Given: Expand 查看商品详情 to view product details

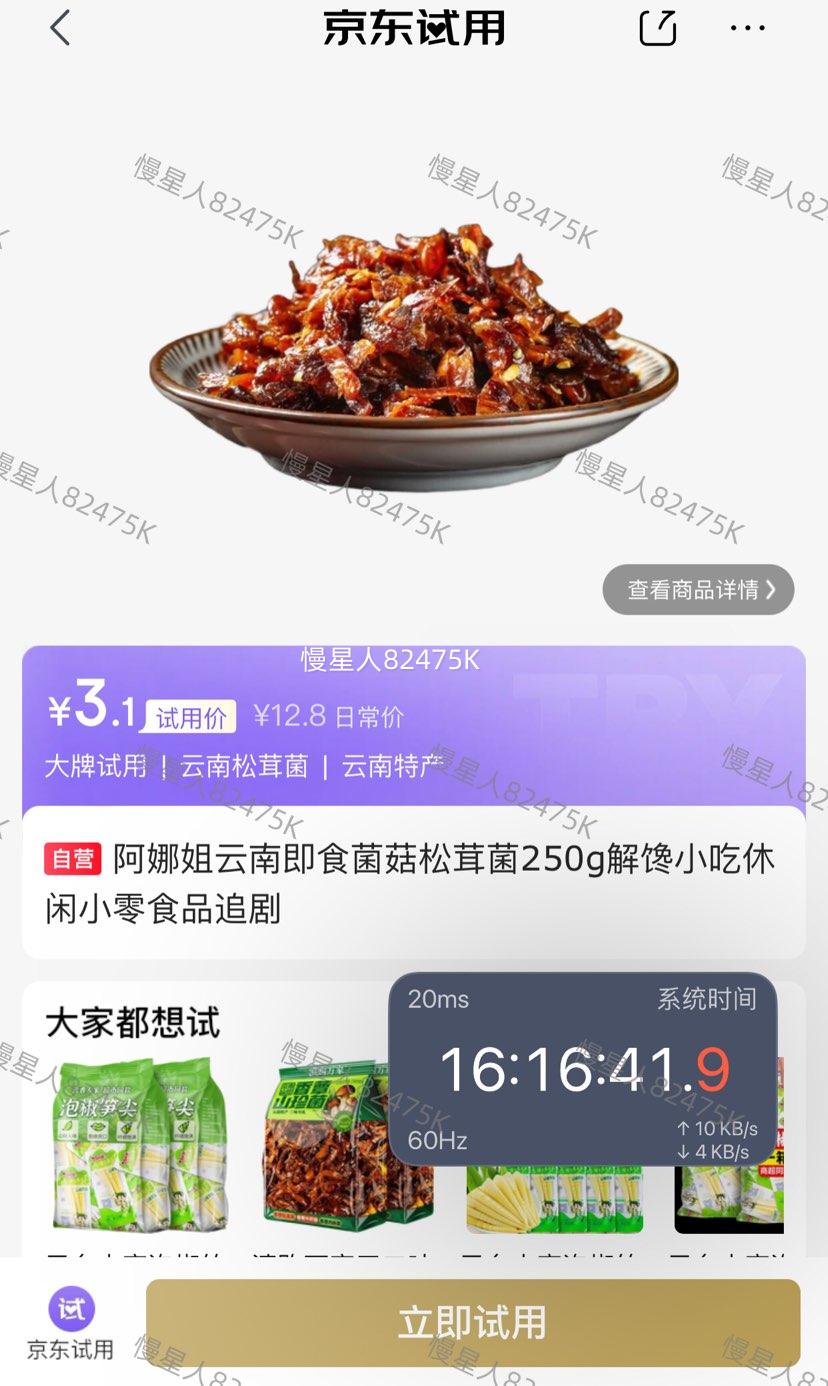Looking at the screenshot, I should pyautogui.click(x=697, y=590).
